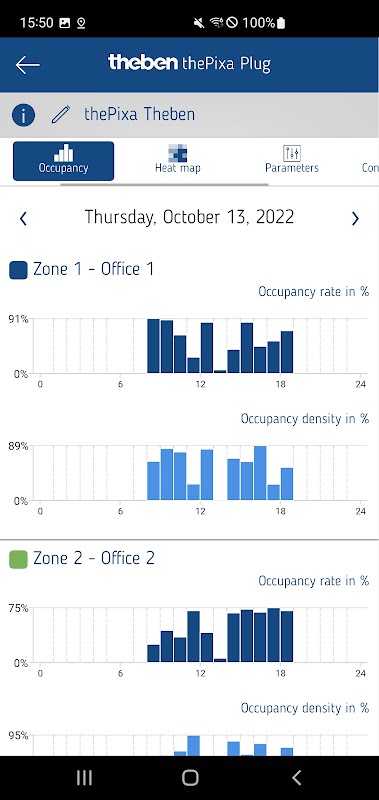Image resolution: width=379 pixels, height=800 pixels.
Task: Switch to the Heat map tab
Action: pos(178,160)
